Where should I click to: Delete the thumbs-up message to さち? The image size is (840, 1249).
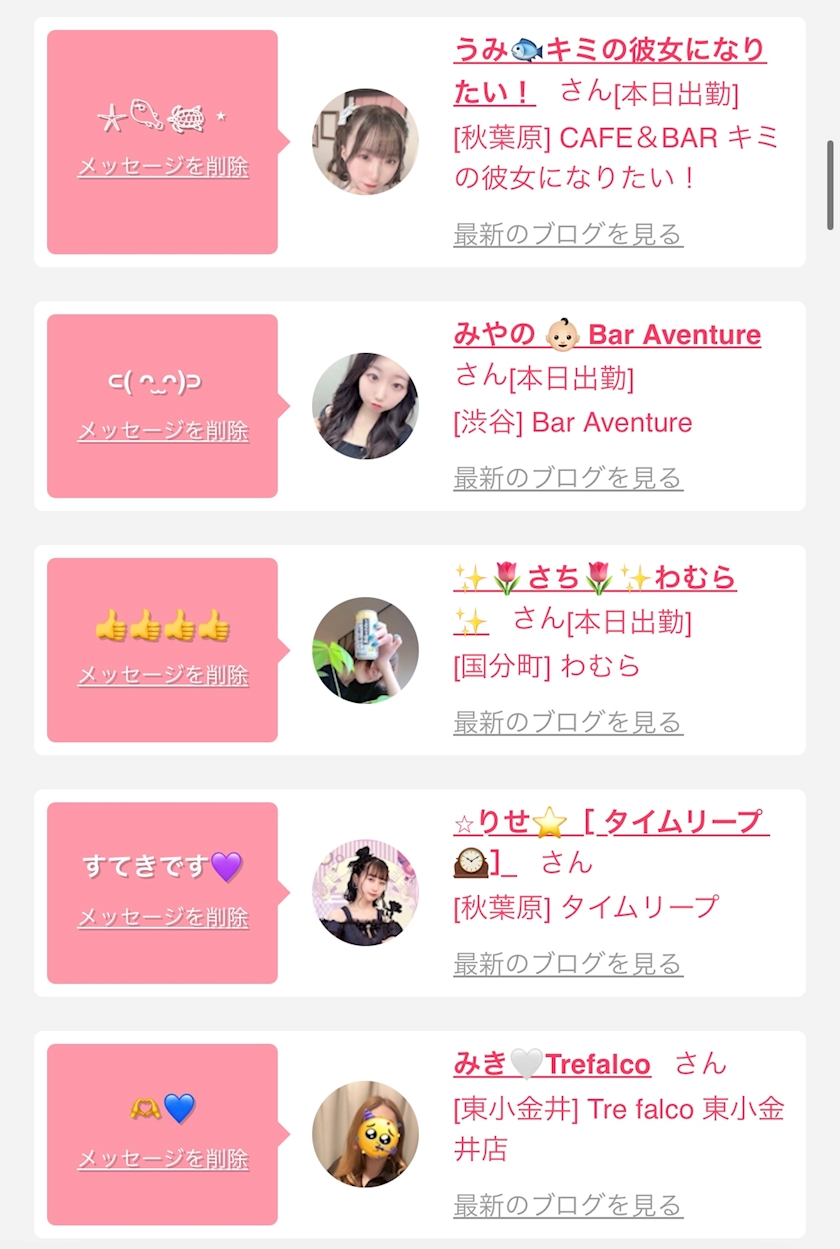coord(163,675)
